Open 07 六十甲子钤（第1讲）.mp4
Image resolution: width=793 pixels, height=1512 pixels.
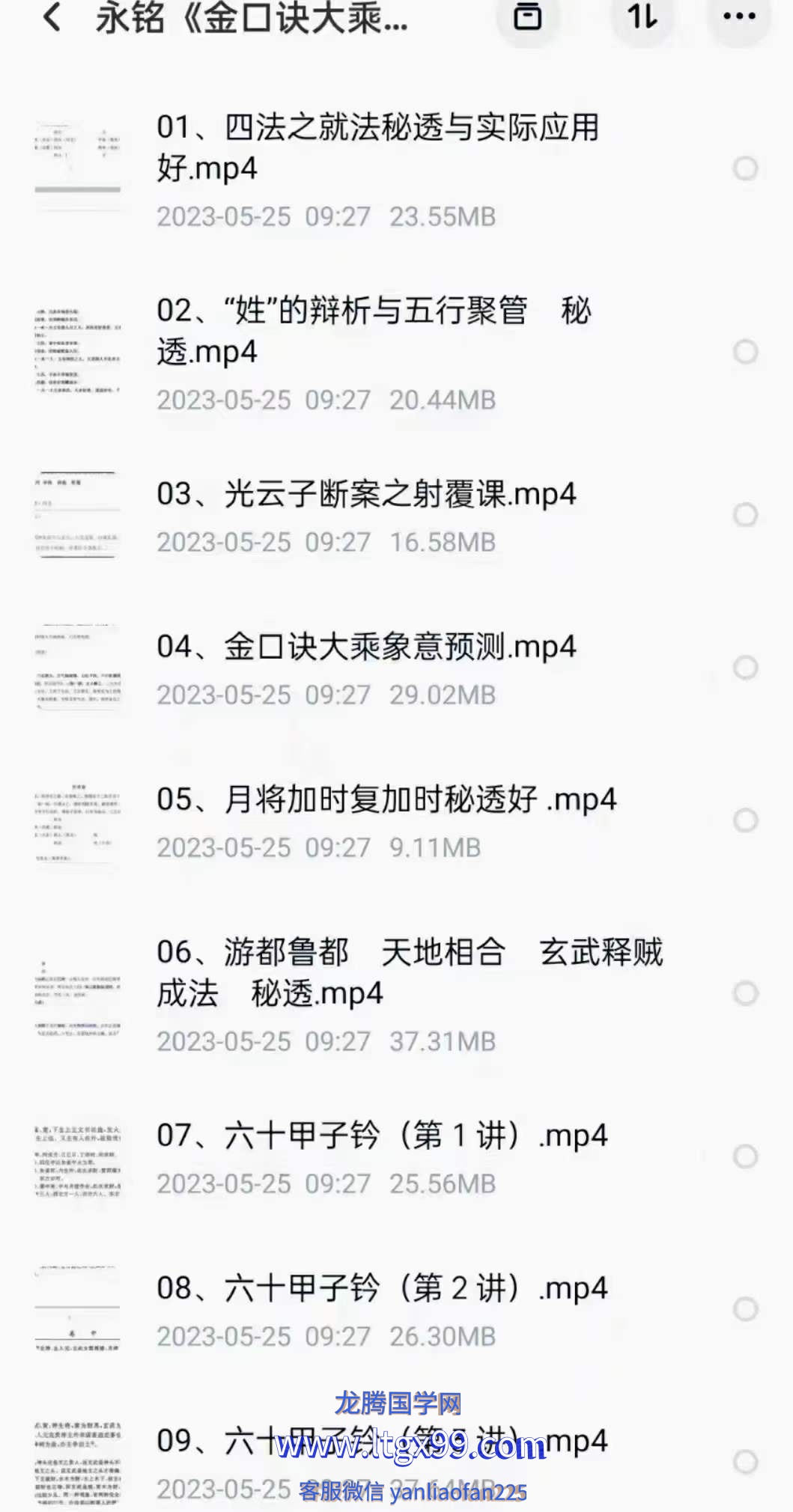[381, 1136]
